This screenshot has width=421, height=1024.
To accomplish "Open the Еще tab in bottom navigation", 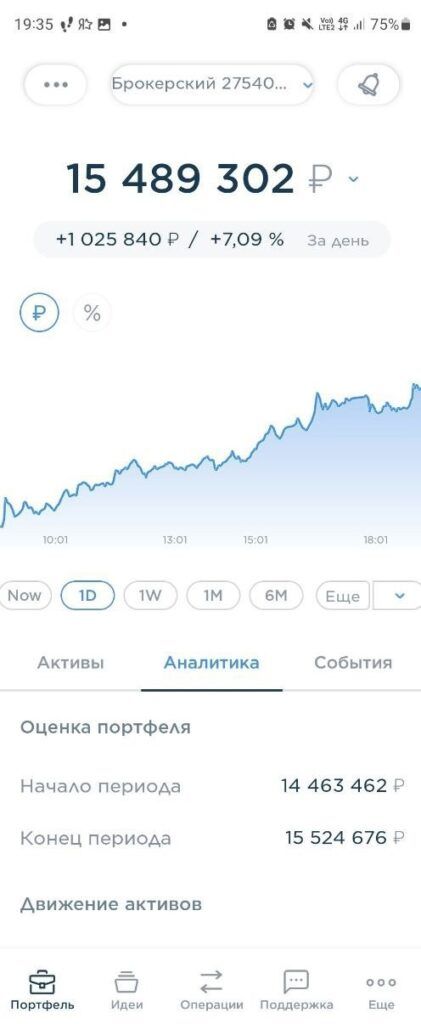I will click(381, 990).
